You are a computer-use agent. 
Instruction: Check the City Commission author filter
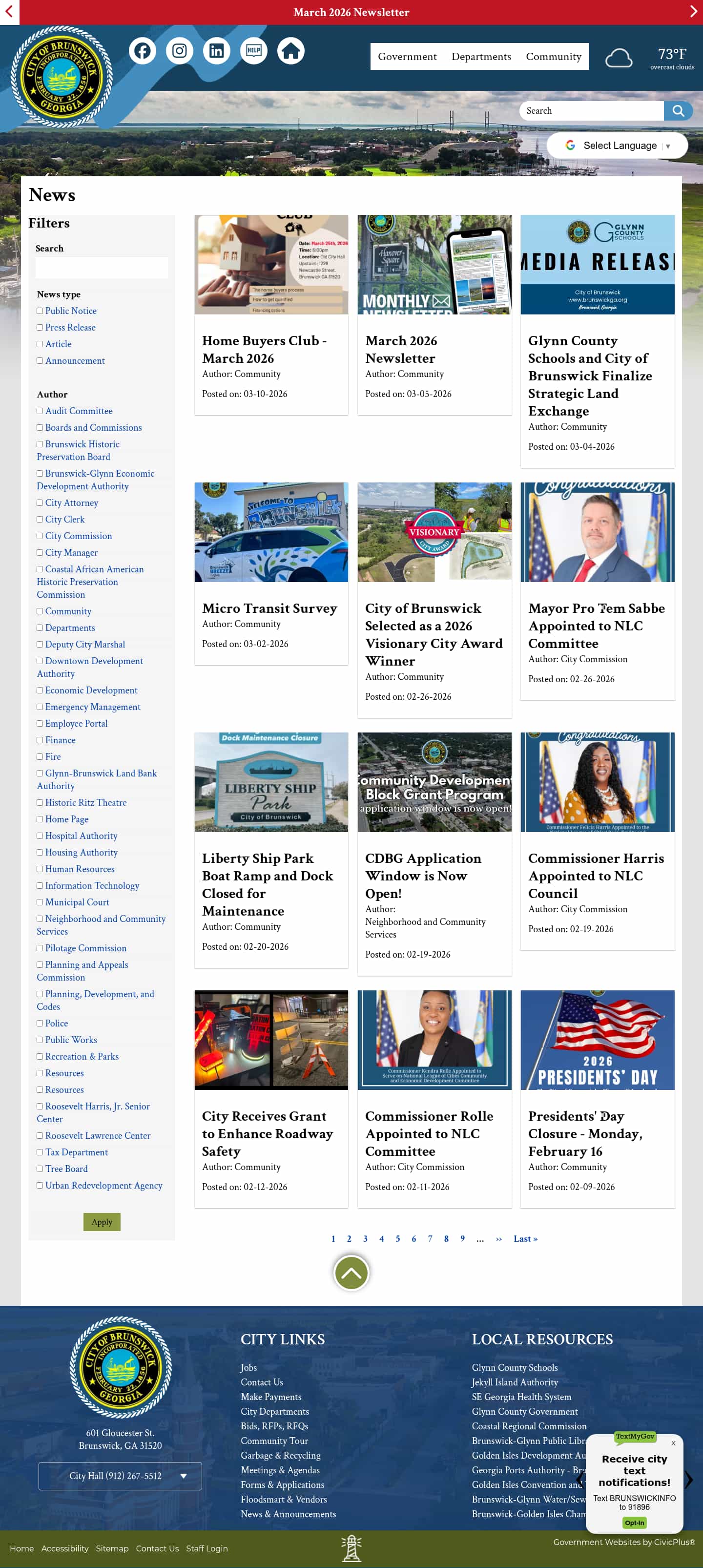tap(40, 536)
